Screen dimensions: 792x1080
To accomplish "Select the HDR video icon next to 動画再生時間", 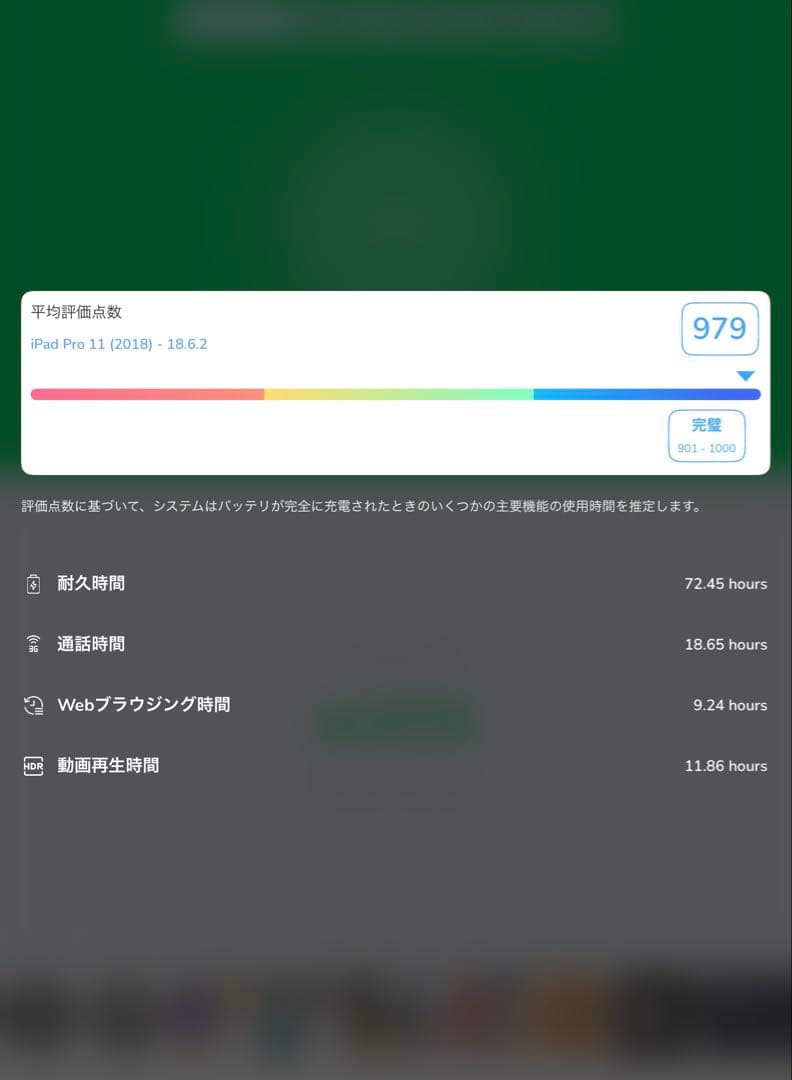I will click(x=33, y=765).
